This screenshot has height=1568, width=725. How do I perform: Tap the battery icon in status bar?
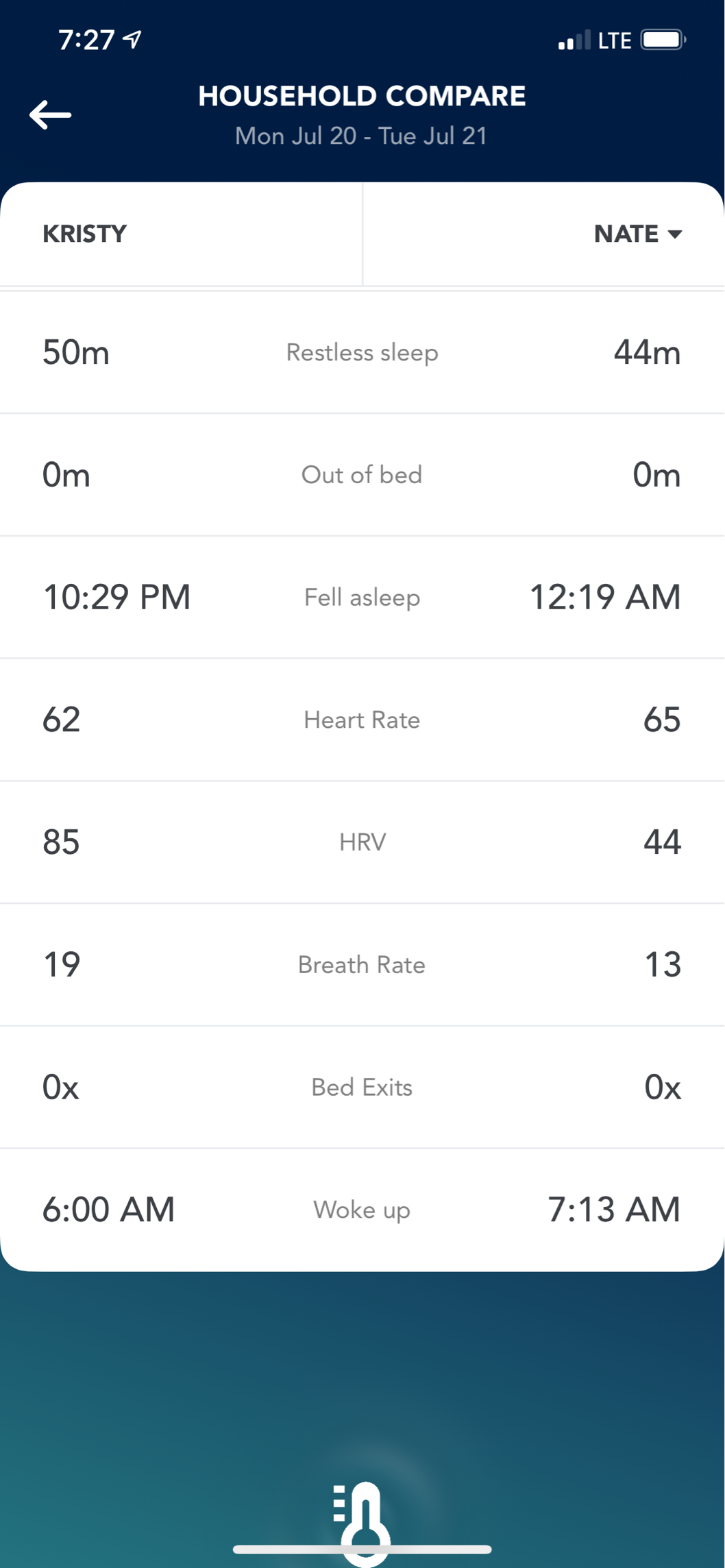[660, 39]
